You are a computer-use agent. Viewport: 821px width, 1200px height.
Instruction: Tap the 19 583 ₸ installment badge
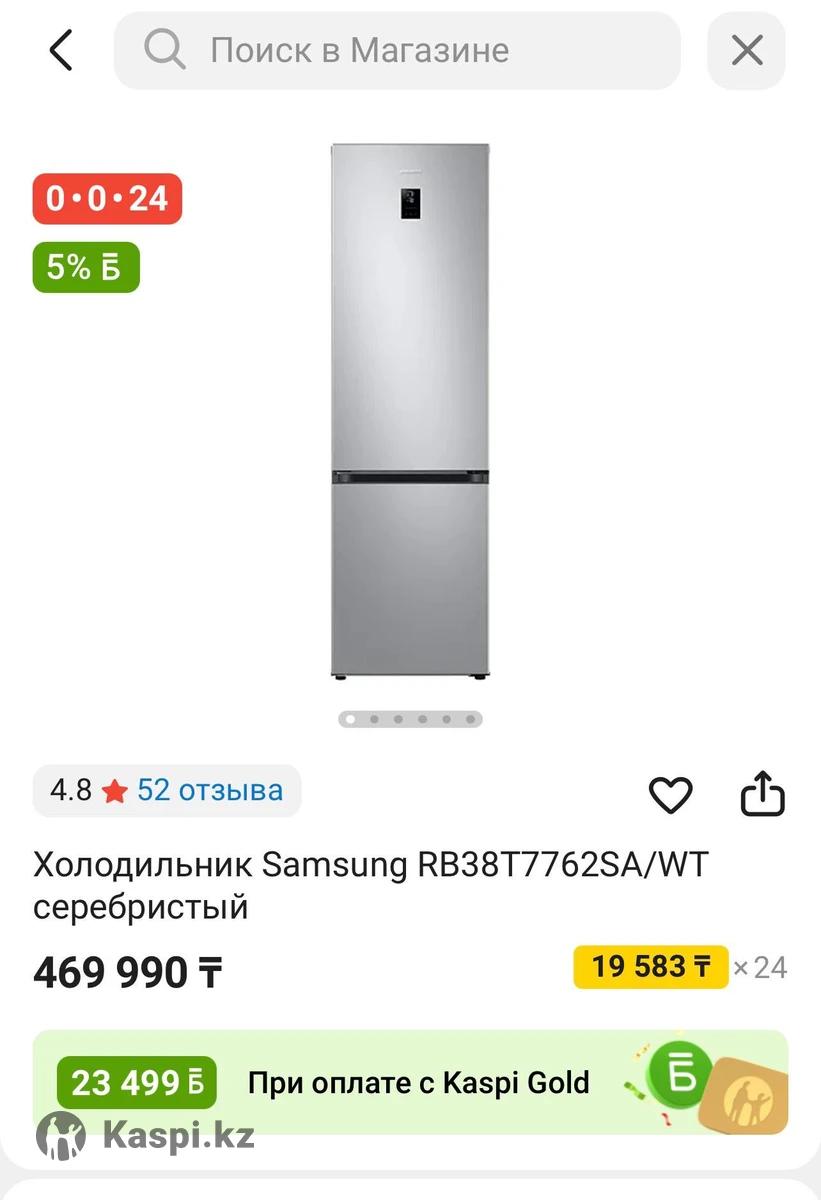coord(650,967)
